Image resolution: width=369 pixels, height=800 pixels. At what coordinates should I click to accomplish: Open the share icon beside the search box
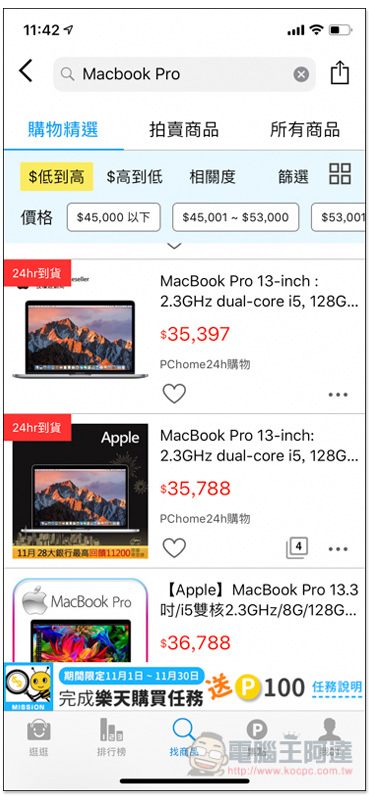[x=339, y=72]
